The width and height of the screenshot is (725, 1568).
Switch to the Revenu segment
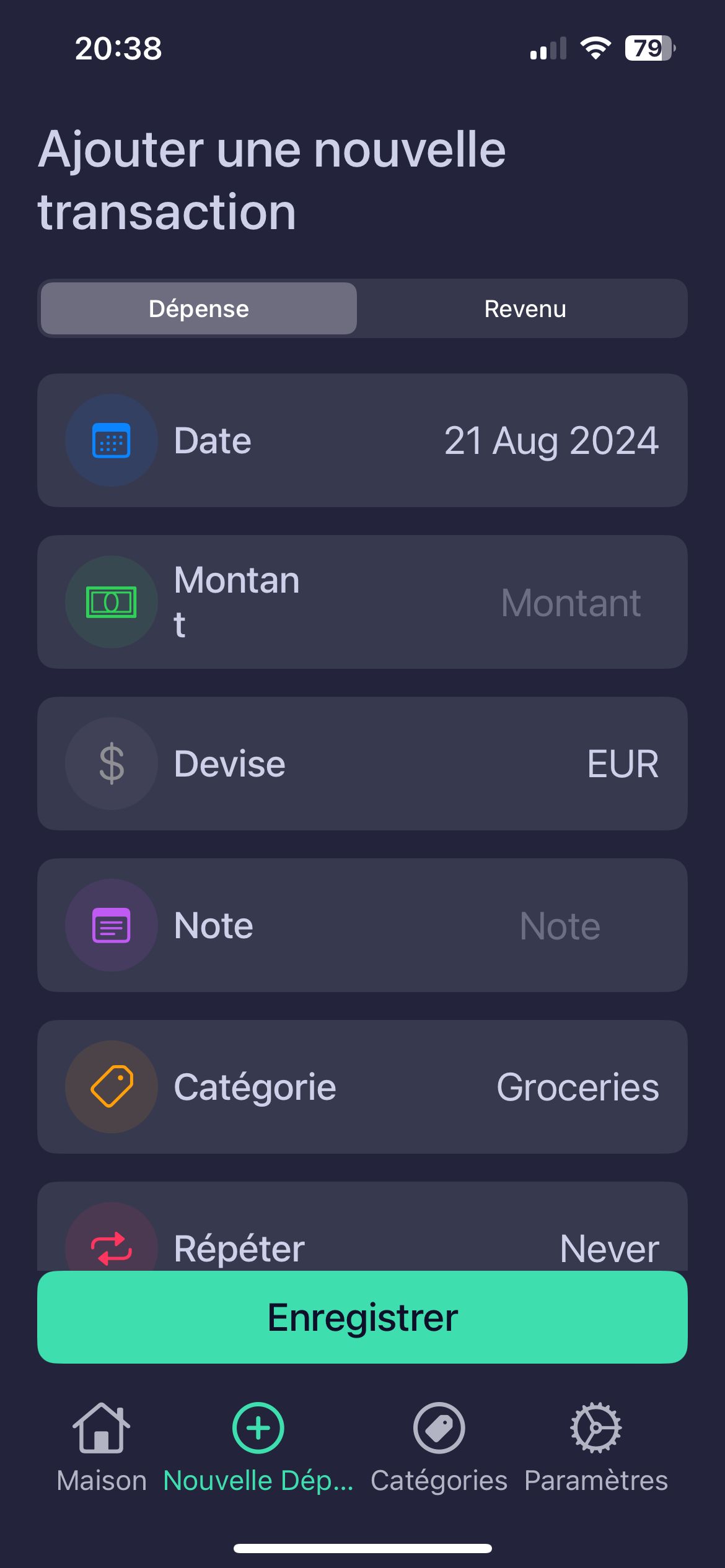pyautogui.click(x=525, y=308)
